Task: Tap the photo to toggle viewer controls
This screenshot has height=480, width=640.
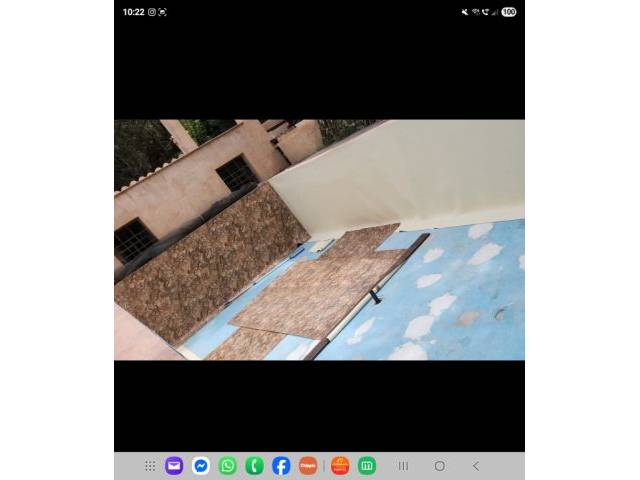Action: coord(319,240)
